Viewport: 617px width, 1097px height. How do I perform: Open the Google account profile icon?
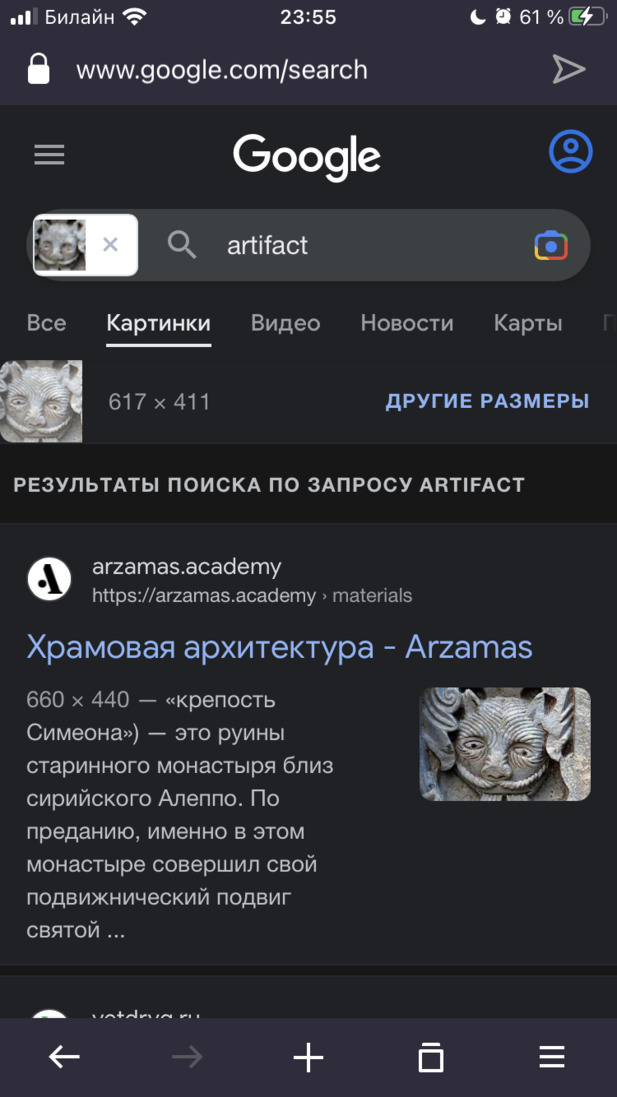click(570, 153)
